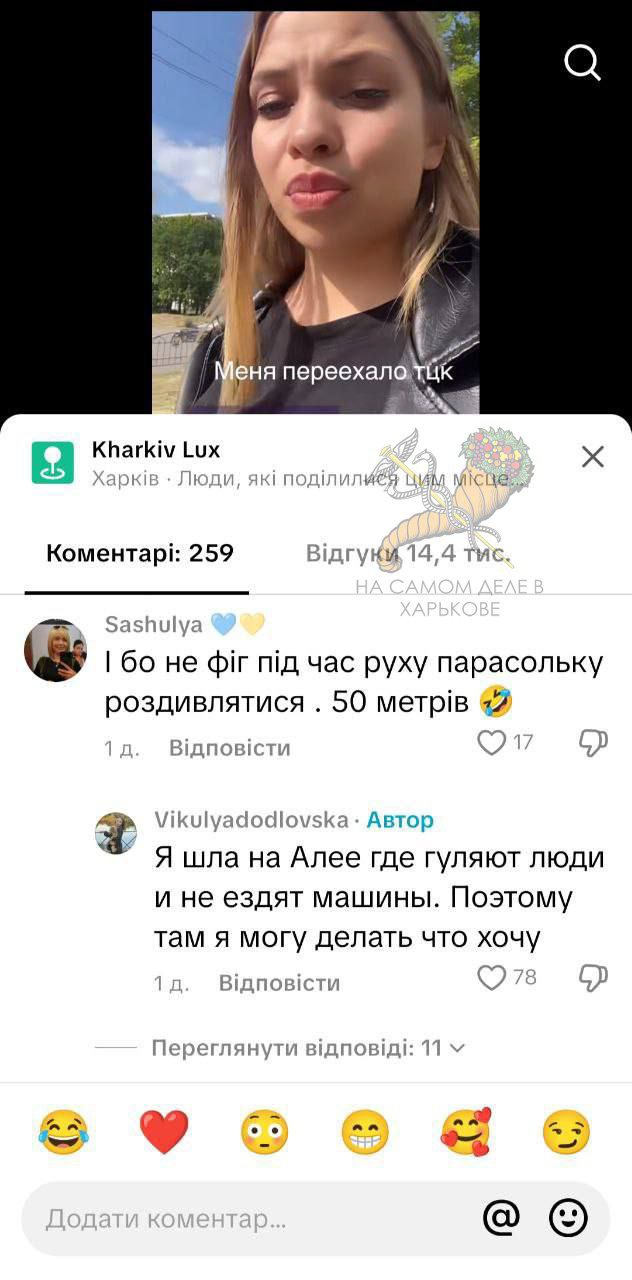Open Vikulyadodlovska's profile avatar
This screenshot has width=632, height=1280.
116,833
